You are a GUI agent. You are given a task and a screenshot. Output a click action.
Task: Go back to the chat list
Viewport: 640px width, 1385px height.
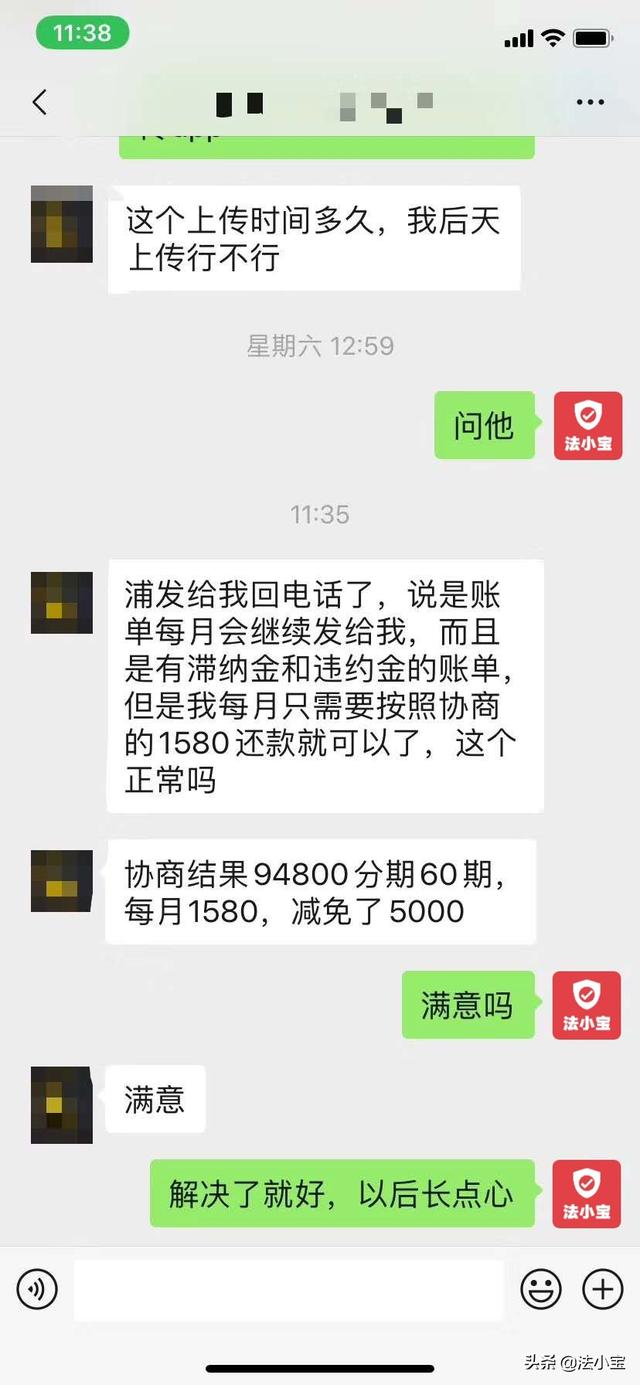(40, 102)
